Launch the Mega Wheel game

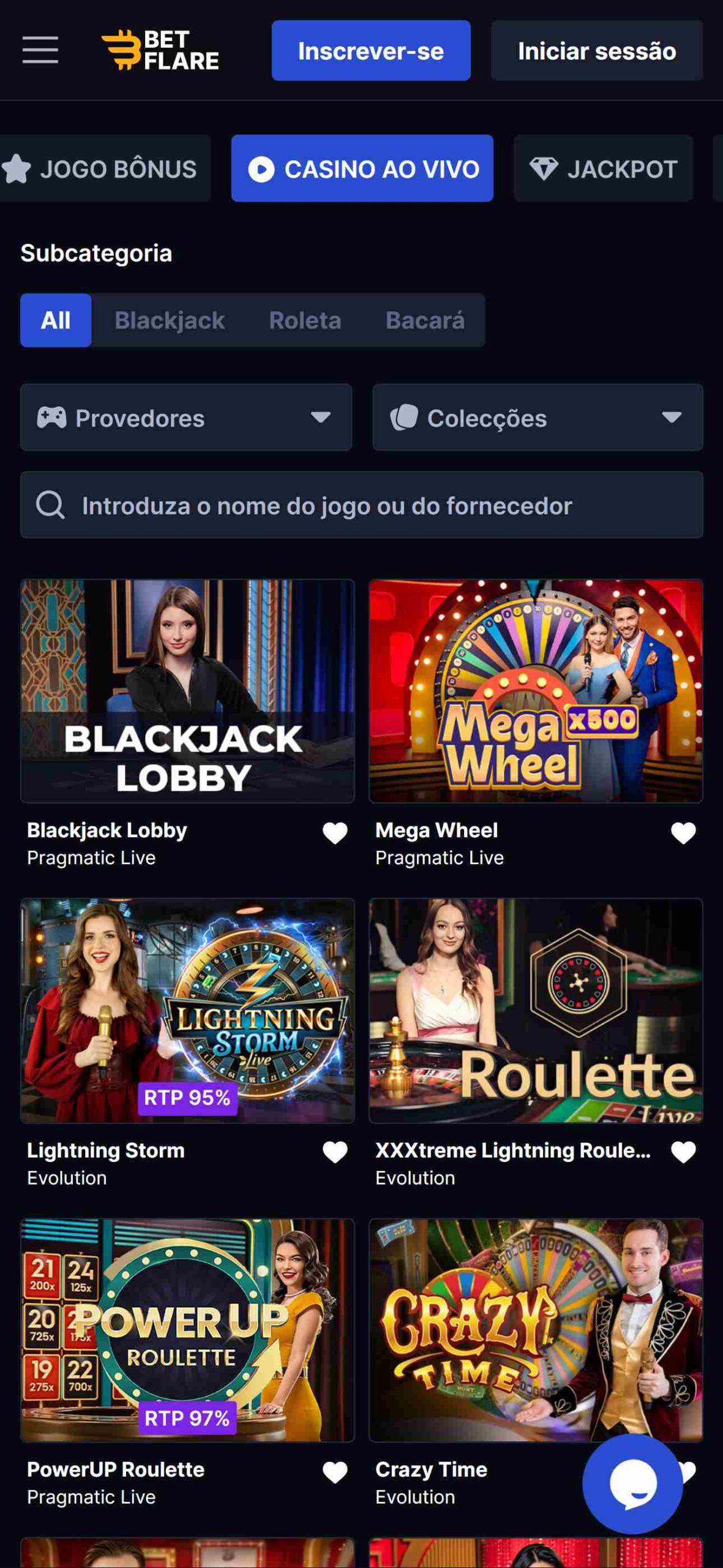(536, 691)
